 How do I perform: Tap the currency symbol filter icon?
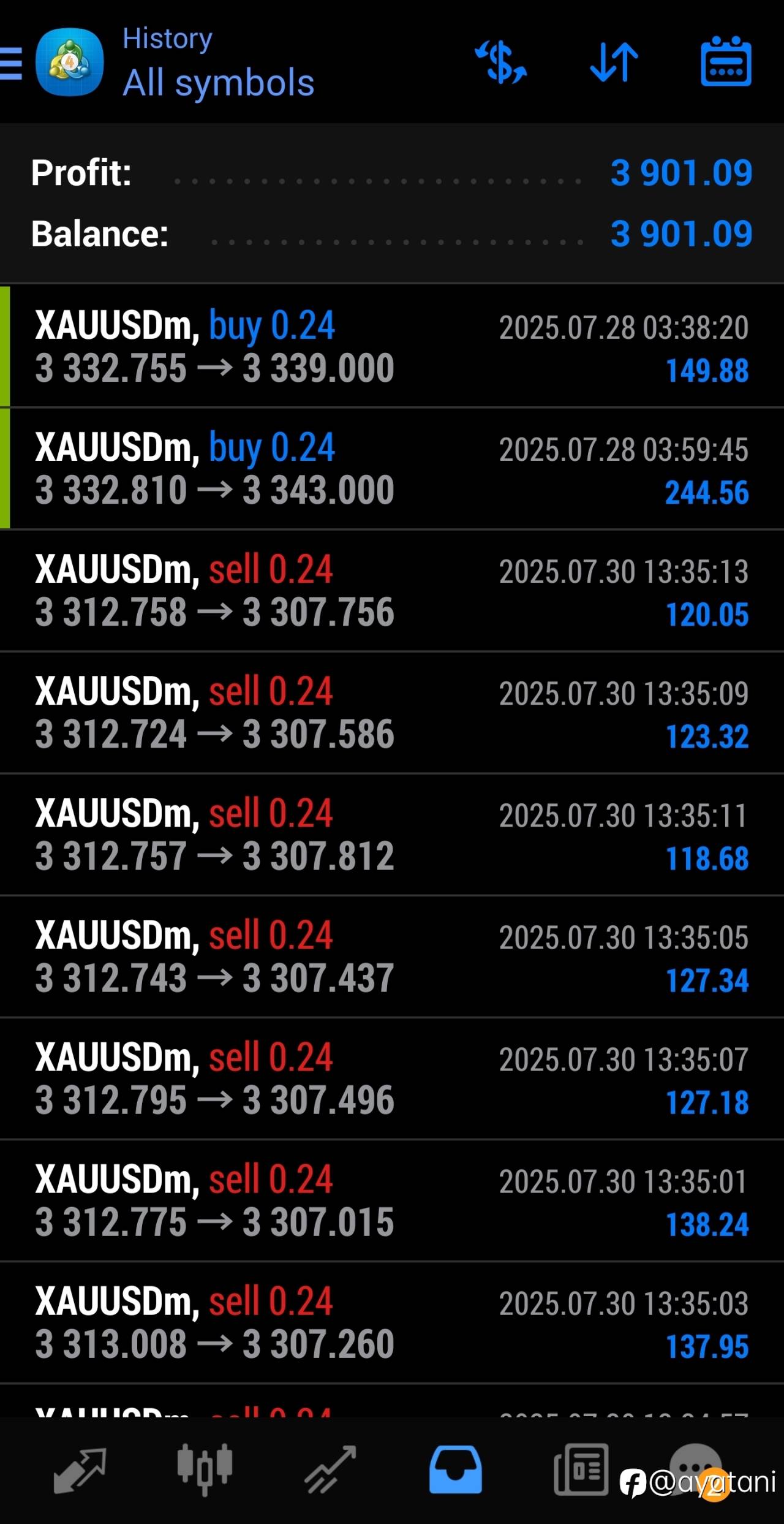(501, 62)
